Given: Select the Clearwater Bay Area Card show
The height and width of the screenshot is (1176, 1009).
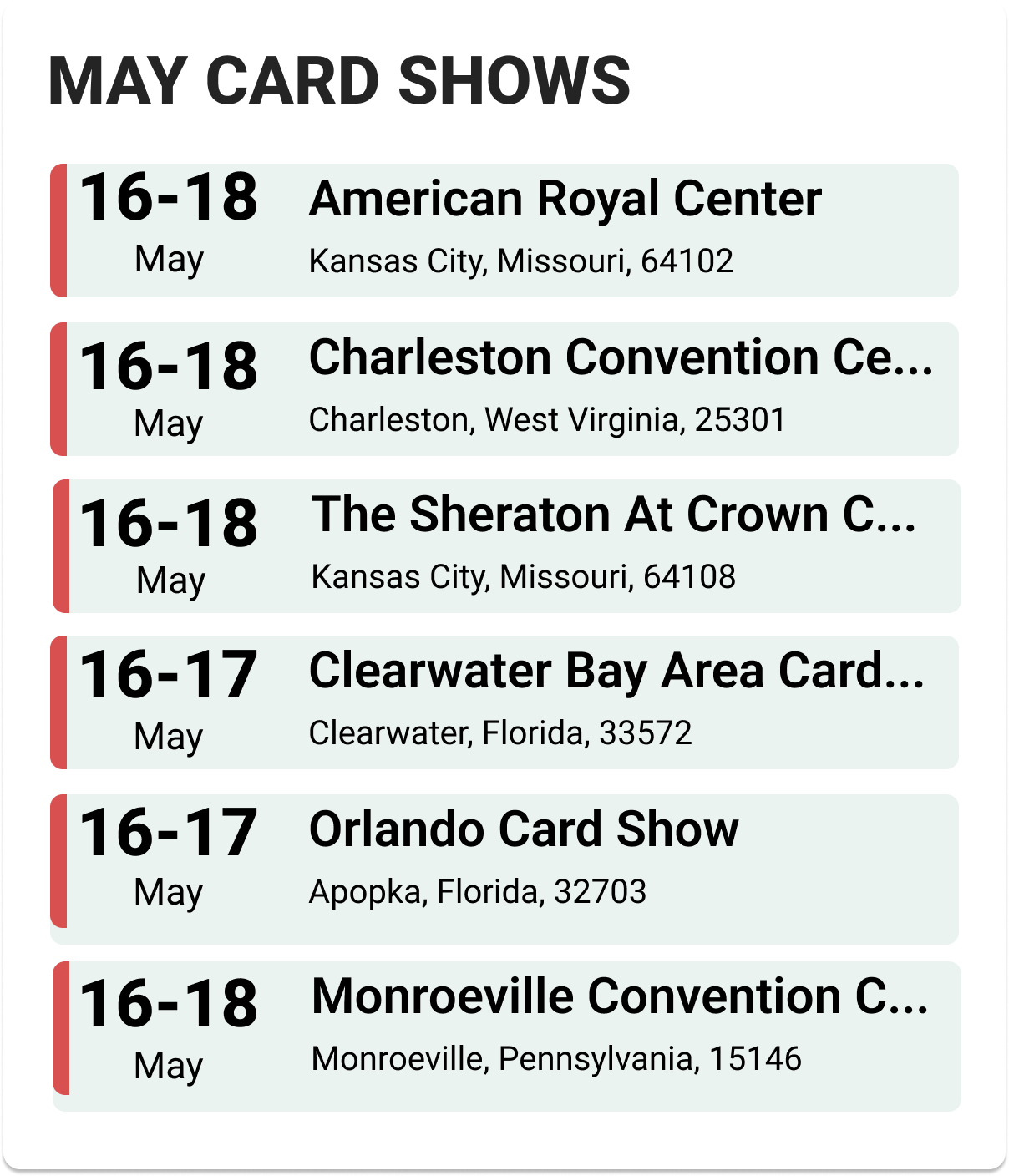Looking at the screenshot, I should (616, 672).
